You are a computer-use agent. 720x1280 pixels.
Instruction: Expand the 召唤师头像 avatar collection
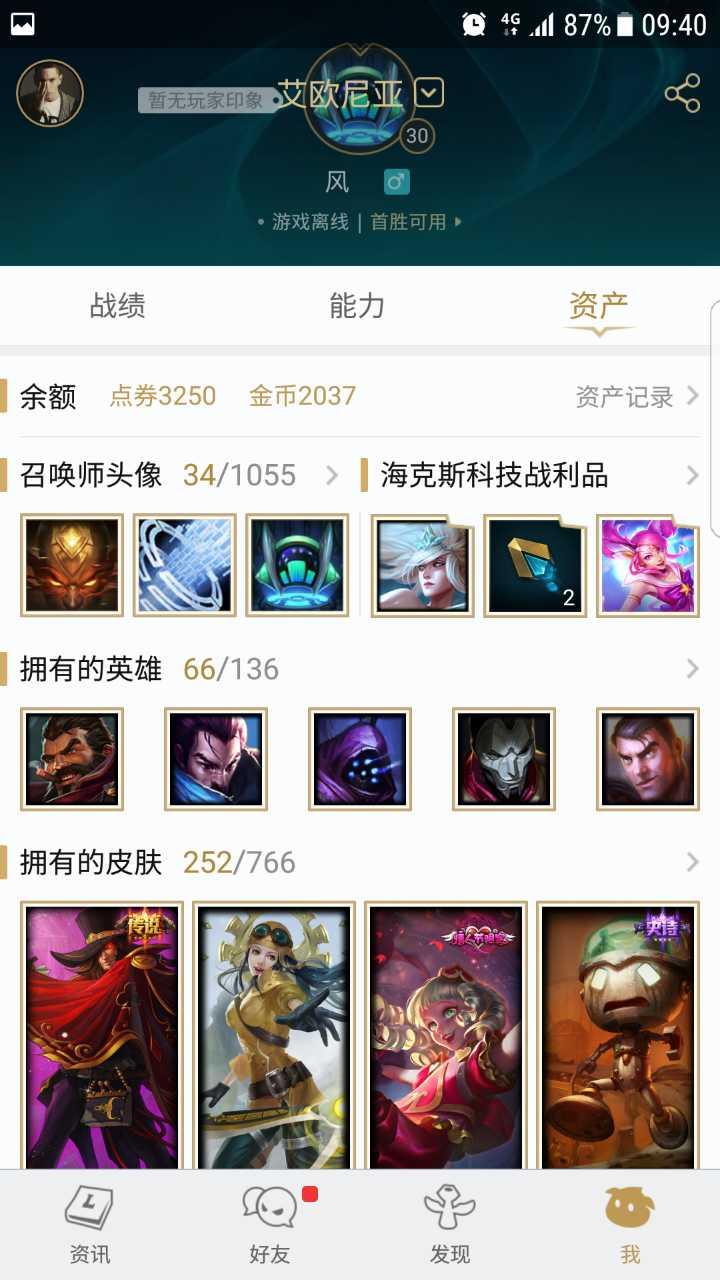(x=333, y=475)
